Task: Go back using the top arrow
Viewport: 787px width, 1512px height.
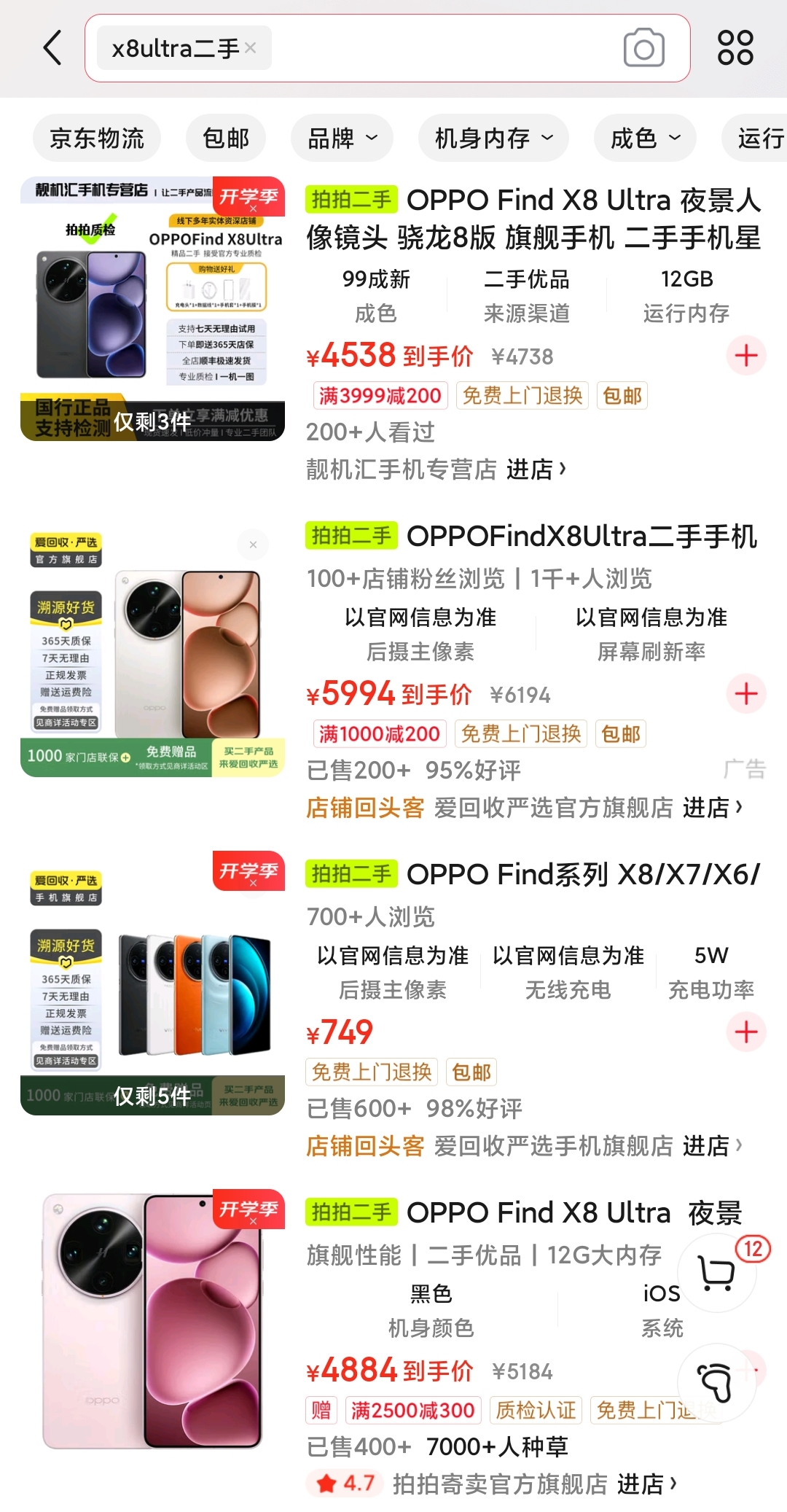Action: (52, 48)
